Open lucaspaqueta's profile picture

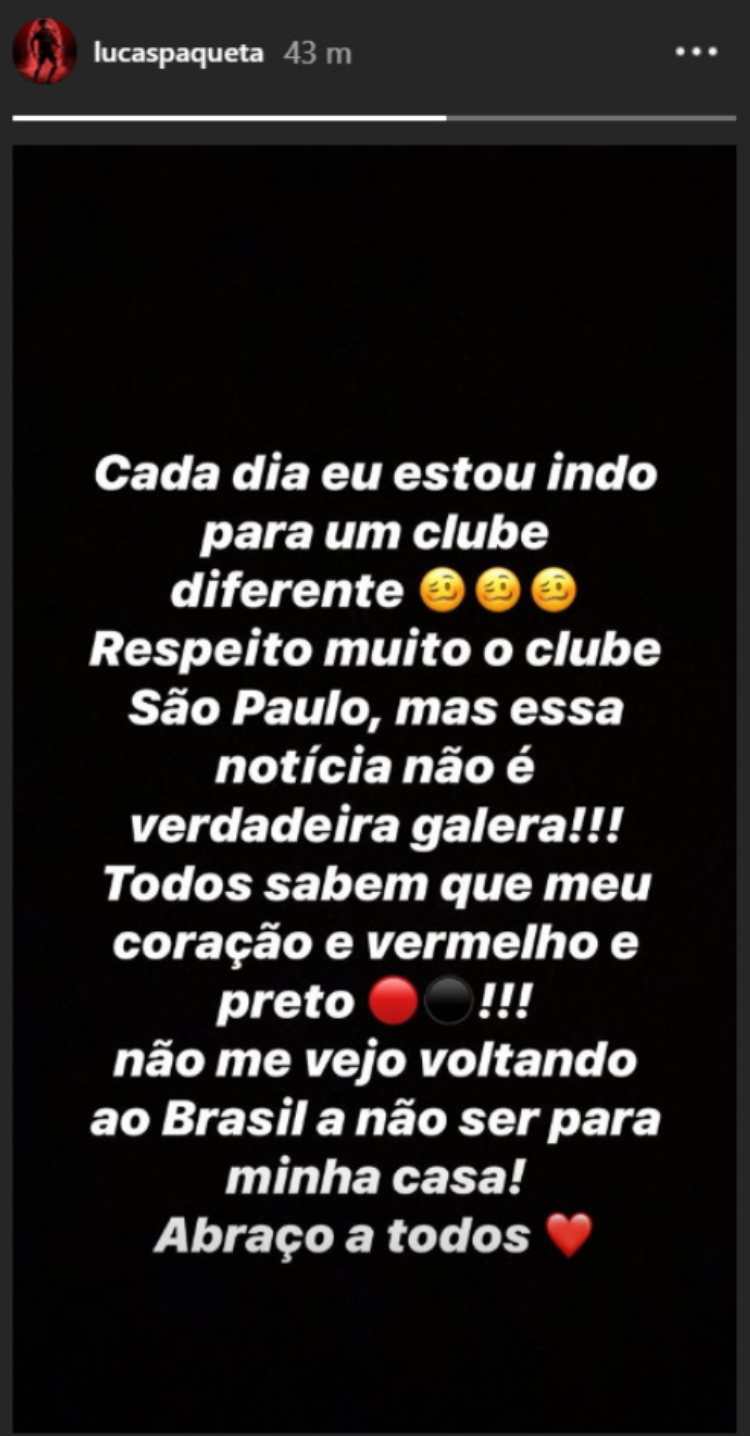click(x=44, y=51)
